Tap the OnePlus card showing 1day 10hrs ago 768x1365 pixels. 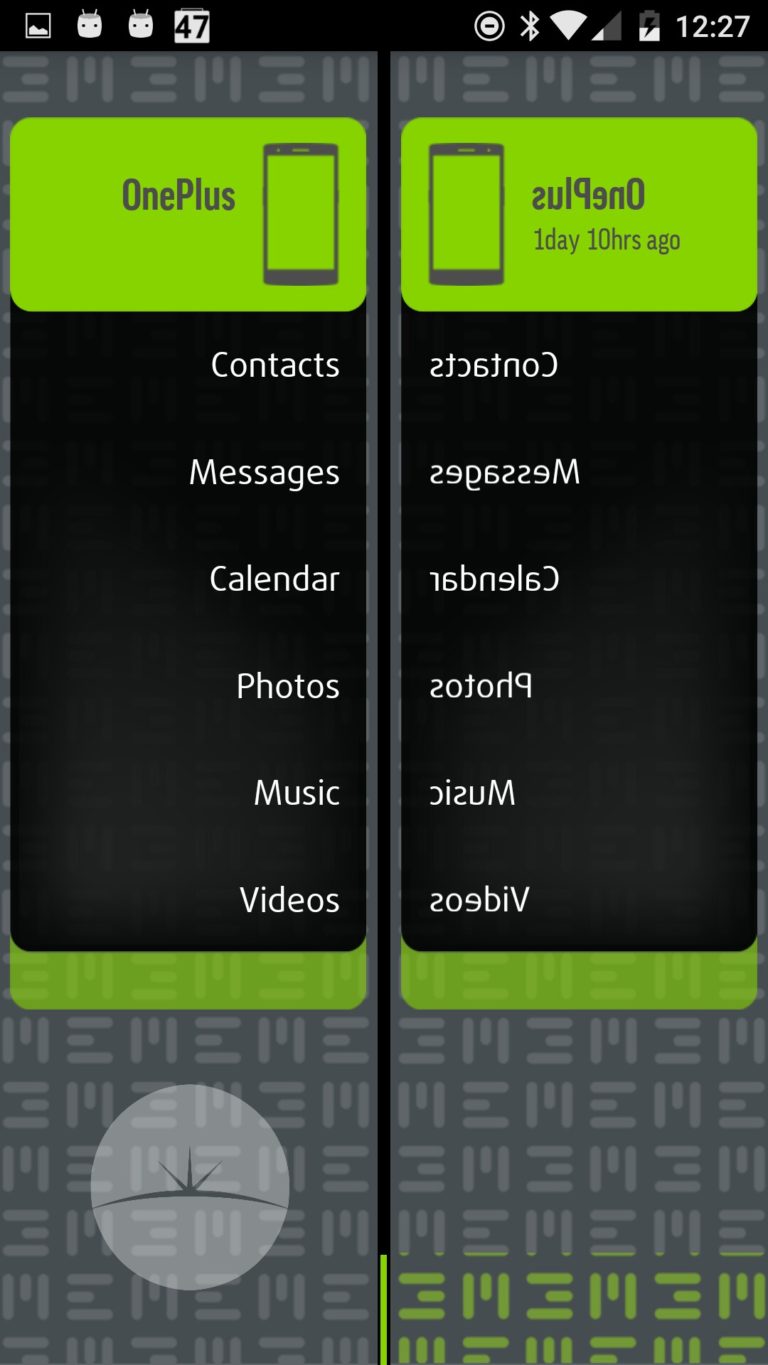tap(579, 214)
